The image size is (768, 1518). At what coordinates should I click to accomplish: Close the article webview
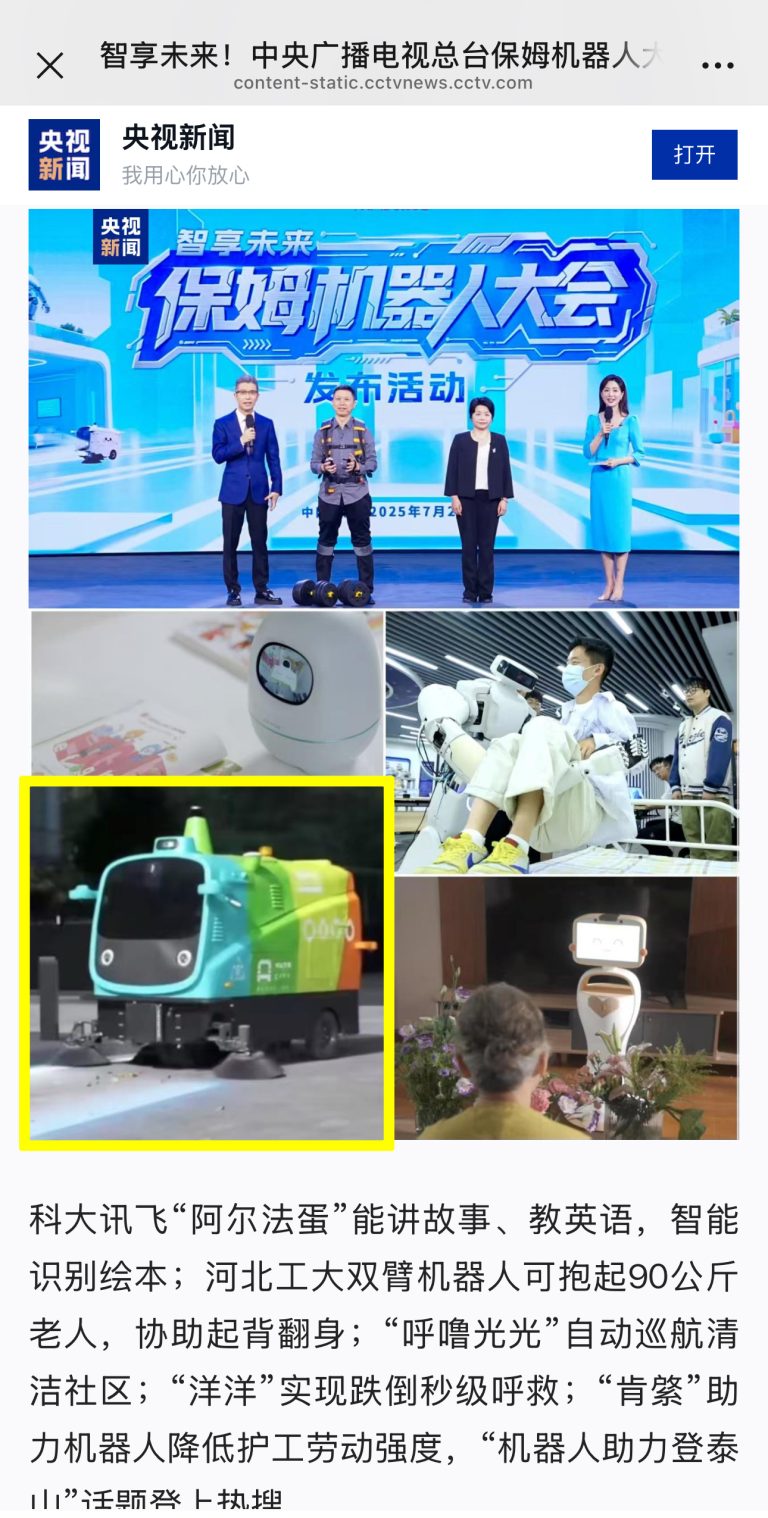49,66
